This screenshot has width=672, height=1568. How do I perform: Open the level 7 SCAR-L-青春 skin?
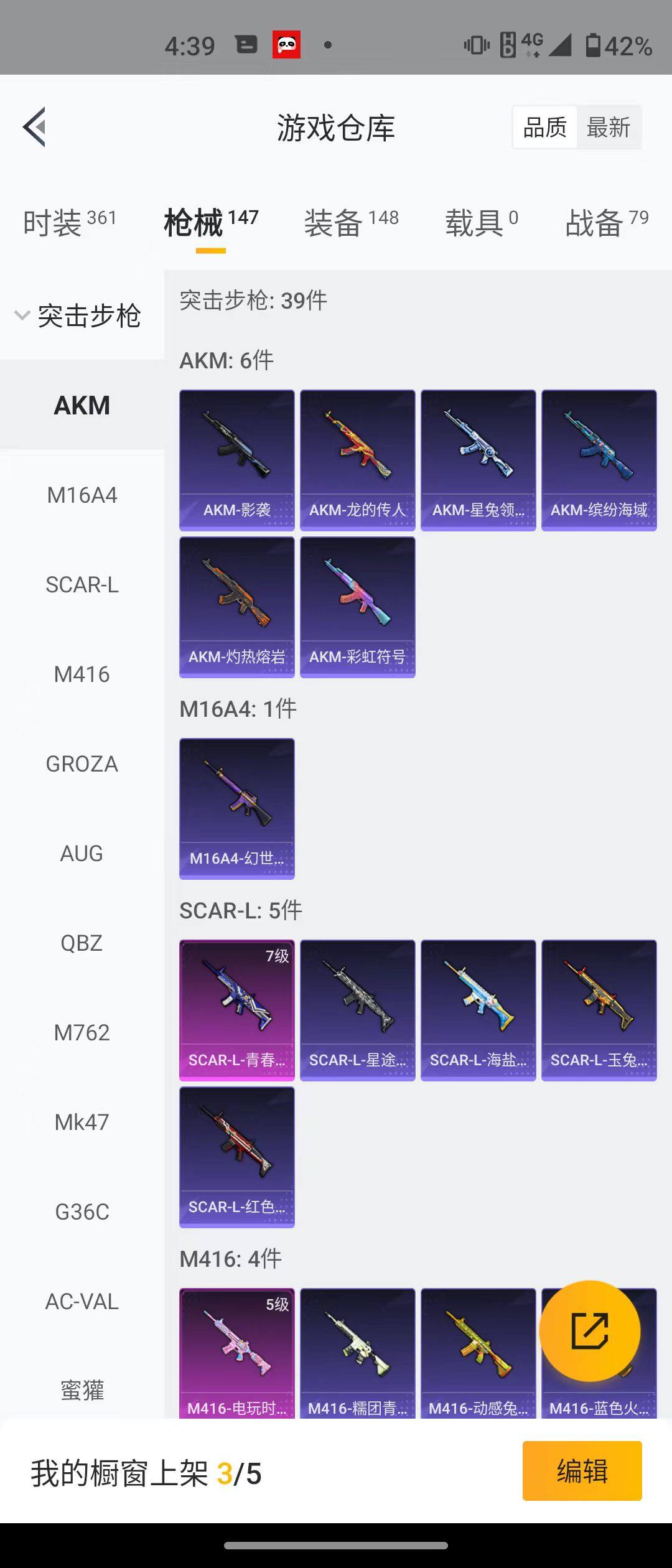tap(237, 1010)
